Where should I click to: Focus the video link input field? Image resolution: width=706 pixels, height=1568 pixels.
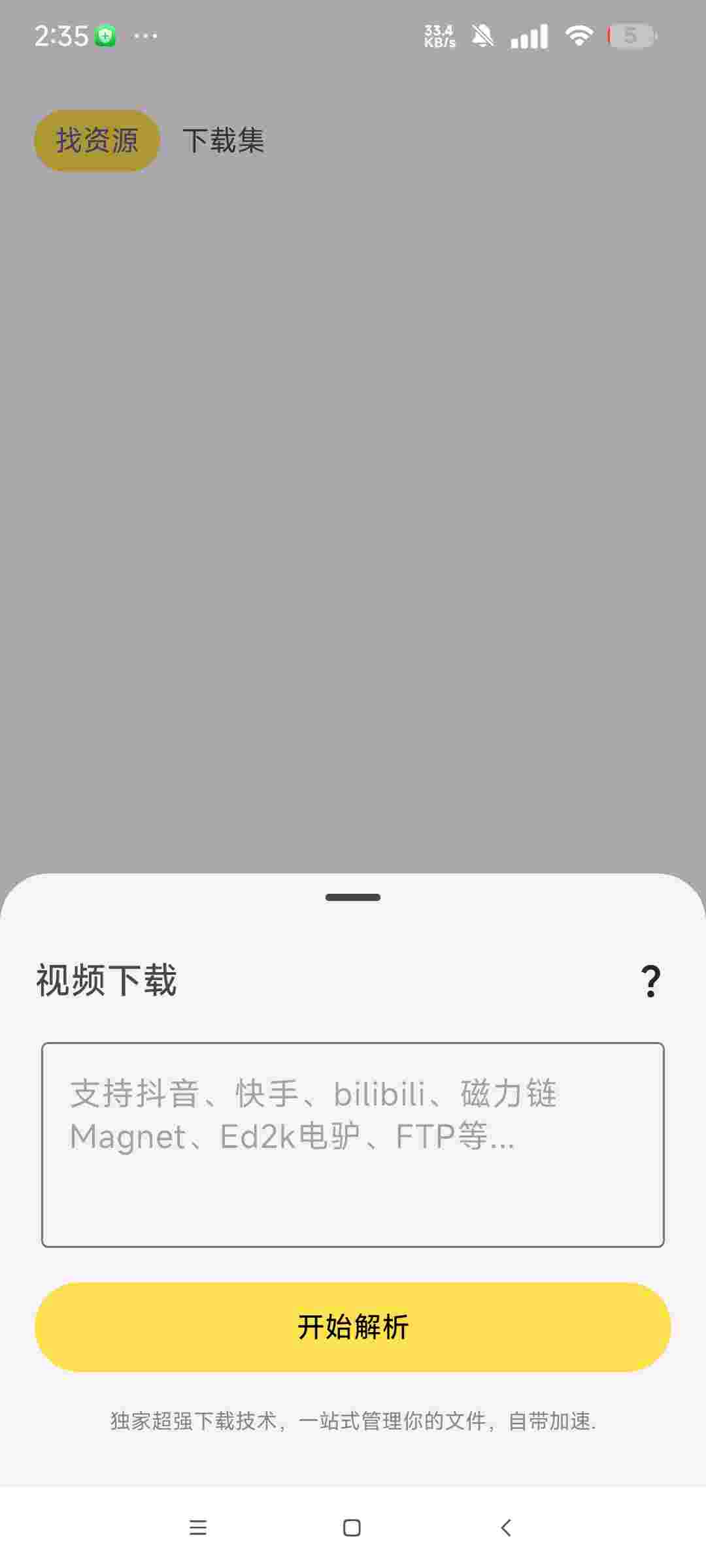coord(353,1145)
